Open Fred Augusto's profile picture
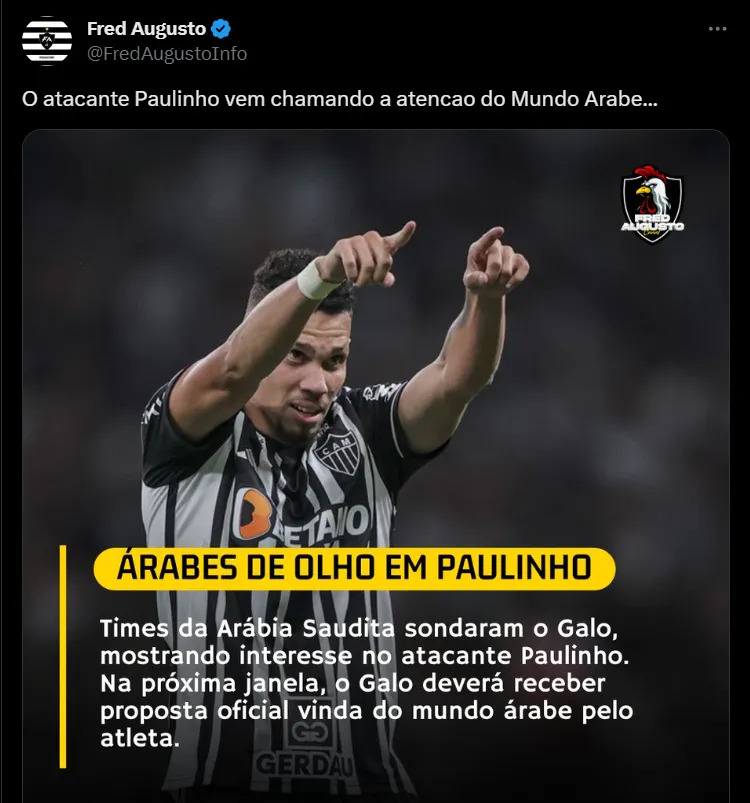 pyautogui.click(x=47, y=41)
